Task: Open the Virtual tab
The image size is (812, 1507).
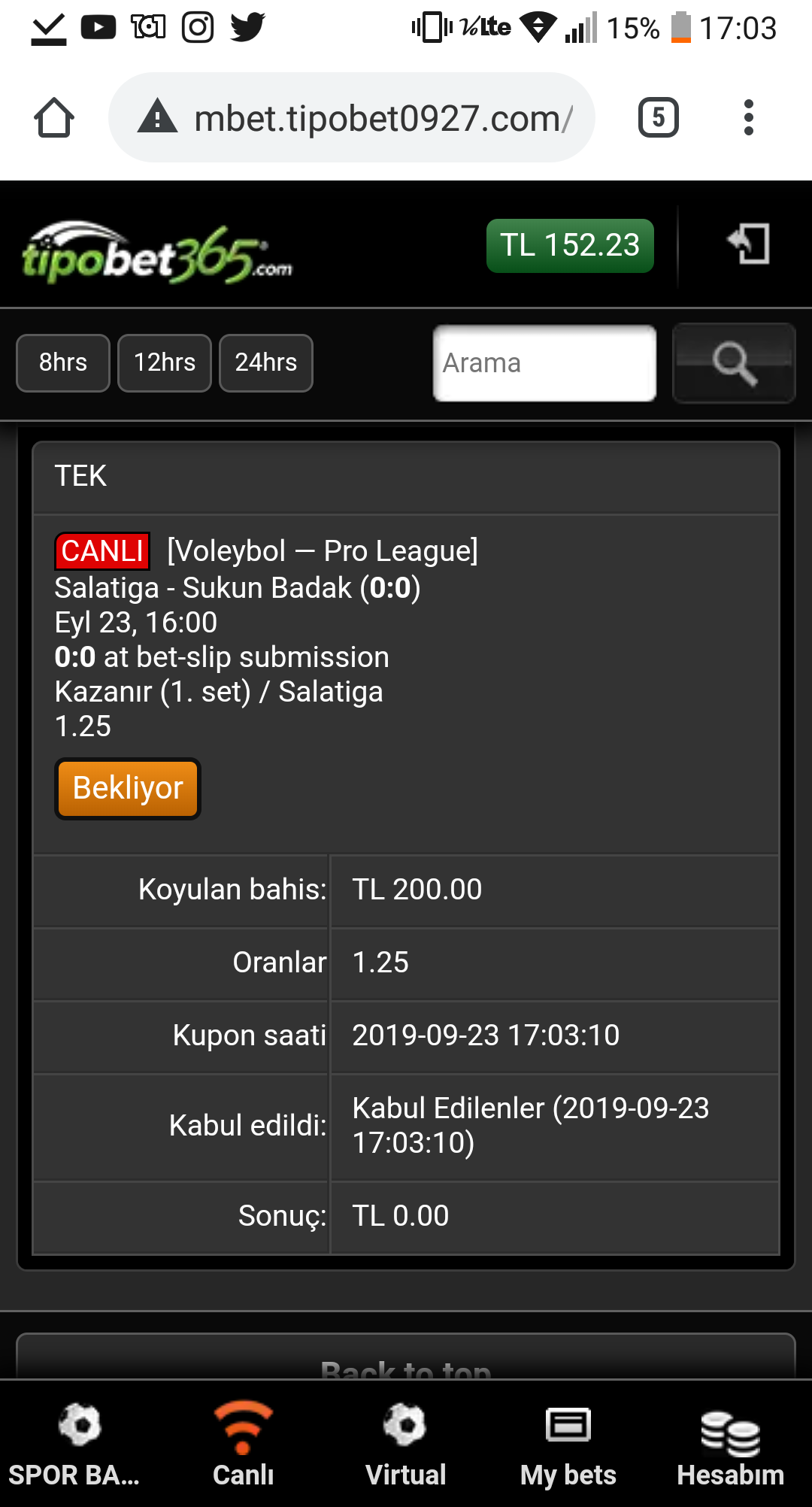Action: pyautogui.click(x=406, y=1445)
